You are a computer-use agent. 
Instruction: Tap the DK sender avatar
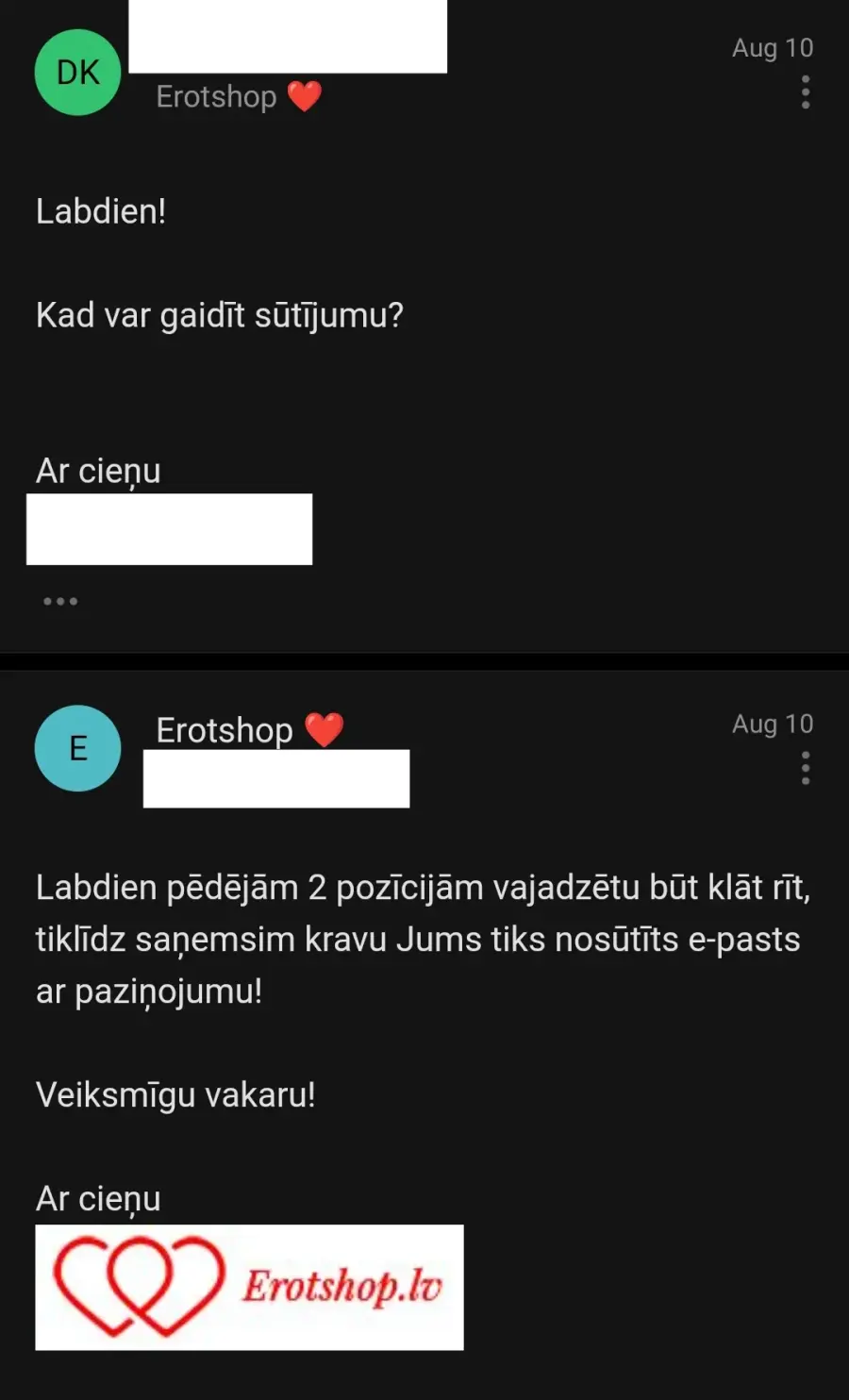point(77,73)
